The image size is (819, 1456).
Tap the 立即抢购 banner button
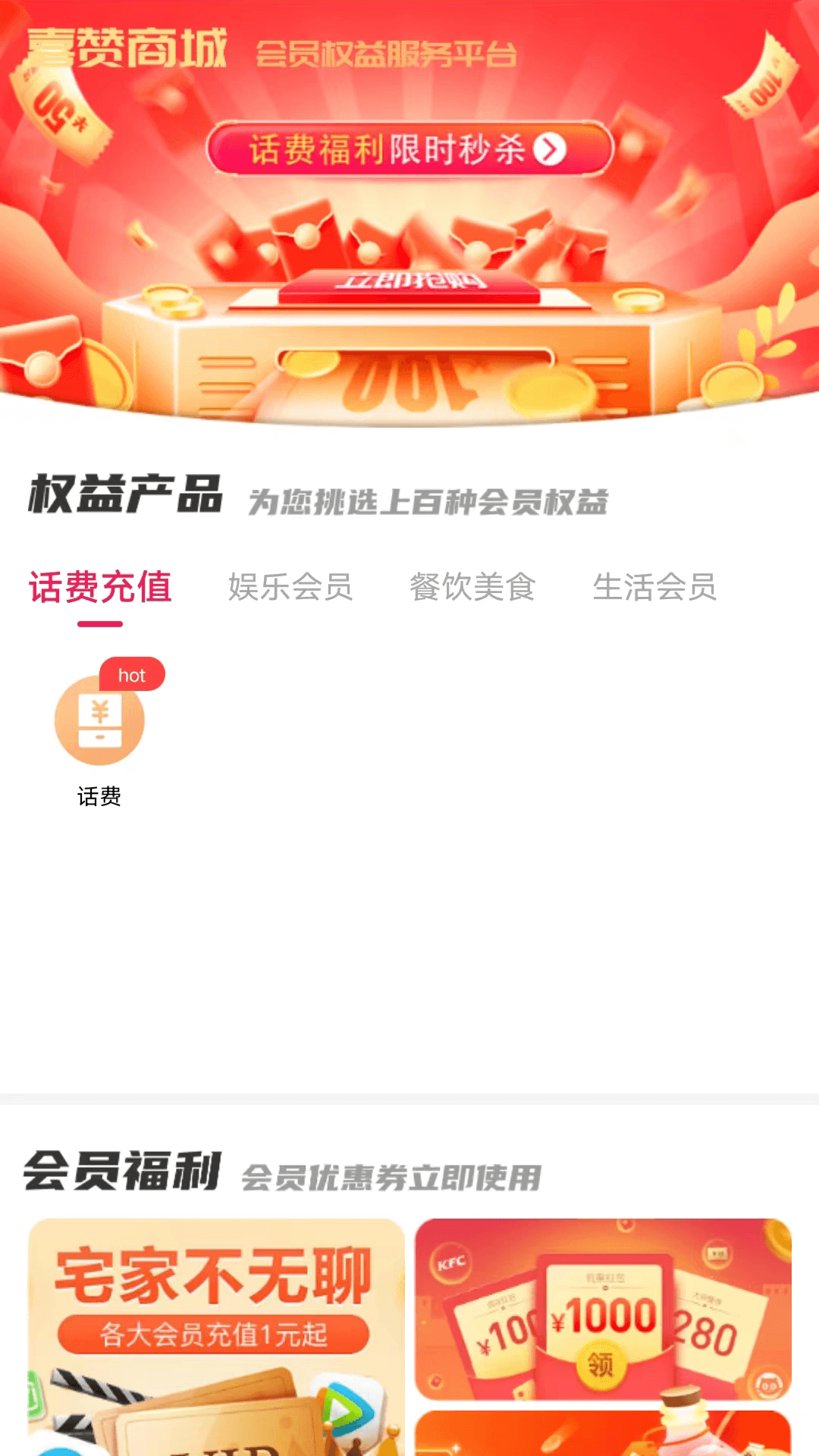point(409,282)
